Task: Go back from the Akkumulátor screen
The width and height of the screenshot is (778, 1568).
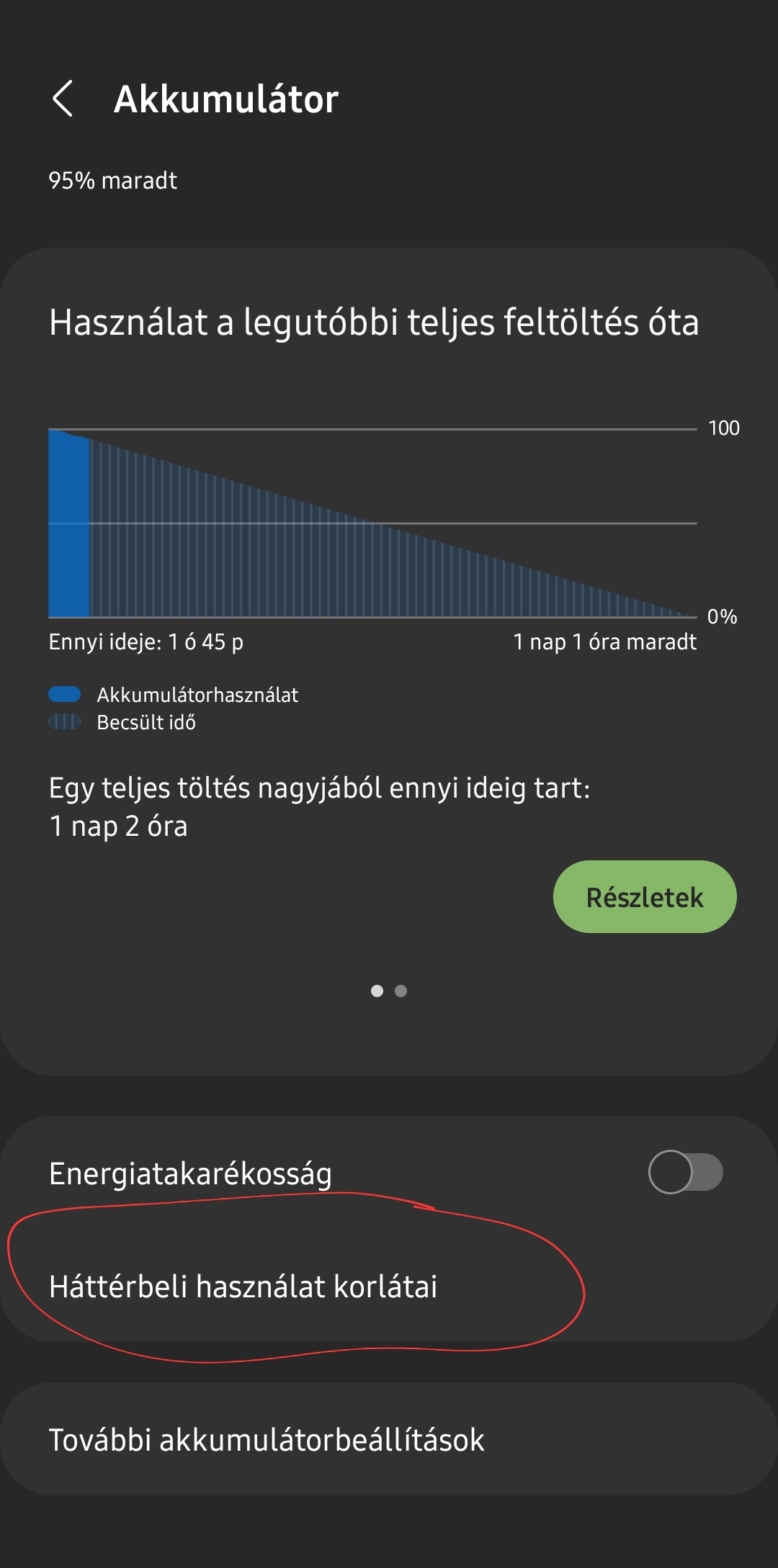Action: (63, 99)
